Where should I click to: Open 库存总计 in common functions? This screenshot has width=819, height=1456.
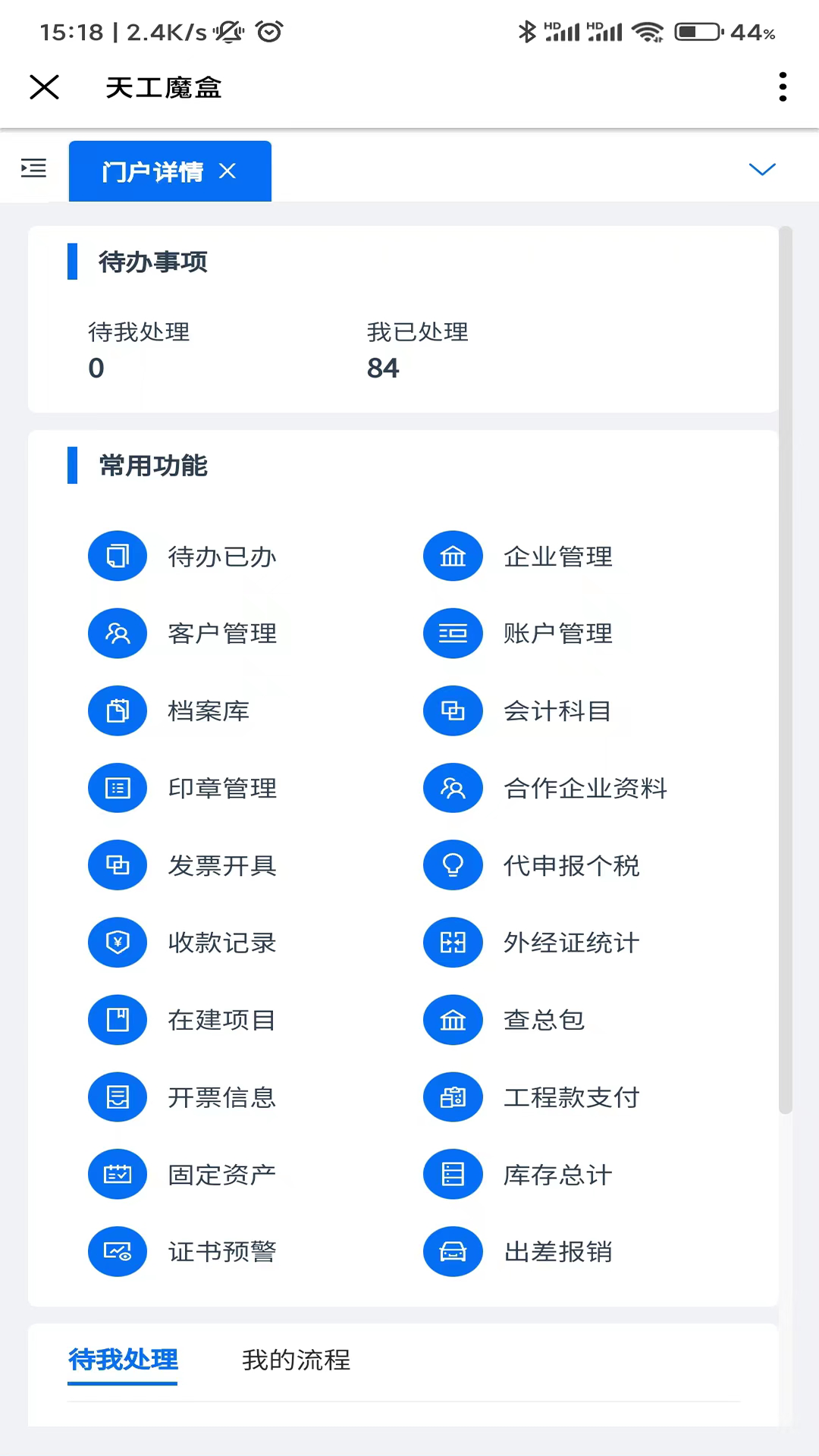click(453, 1175)
